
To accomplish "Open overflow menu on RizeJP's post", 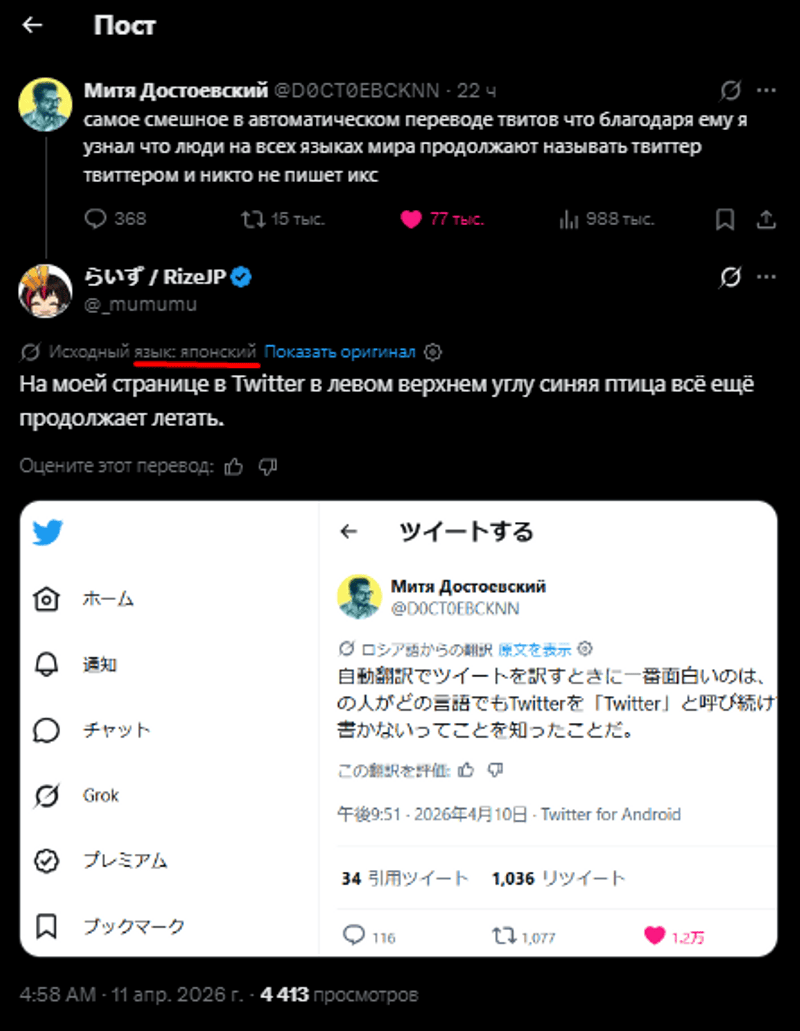I will [x=767, y=277].
